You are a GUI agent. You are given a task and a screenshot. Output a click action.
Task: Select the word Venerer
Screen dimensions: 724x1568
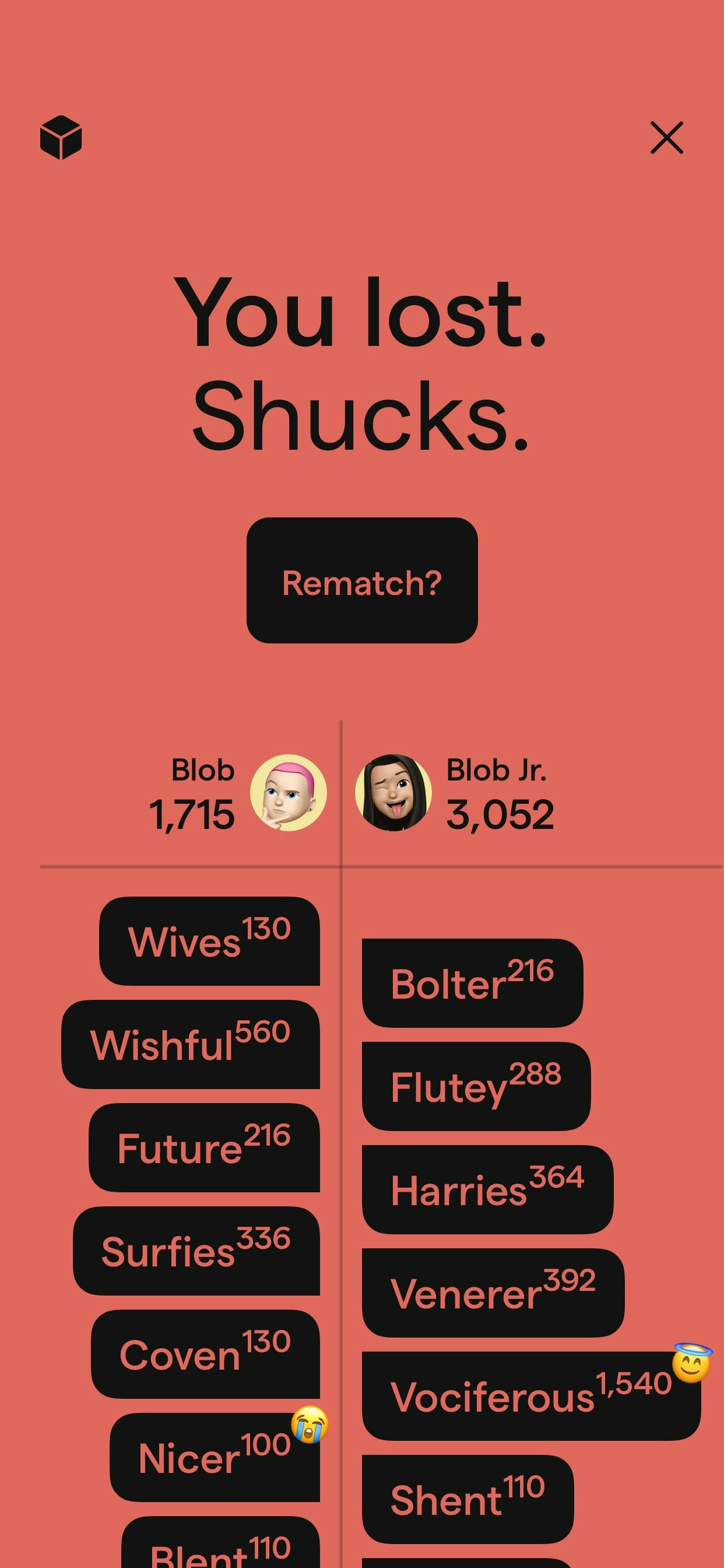click(x=493, y=1293)
